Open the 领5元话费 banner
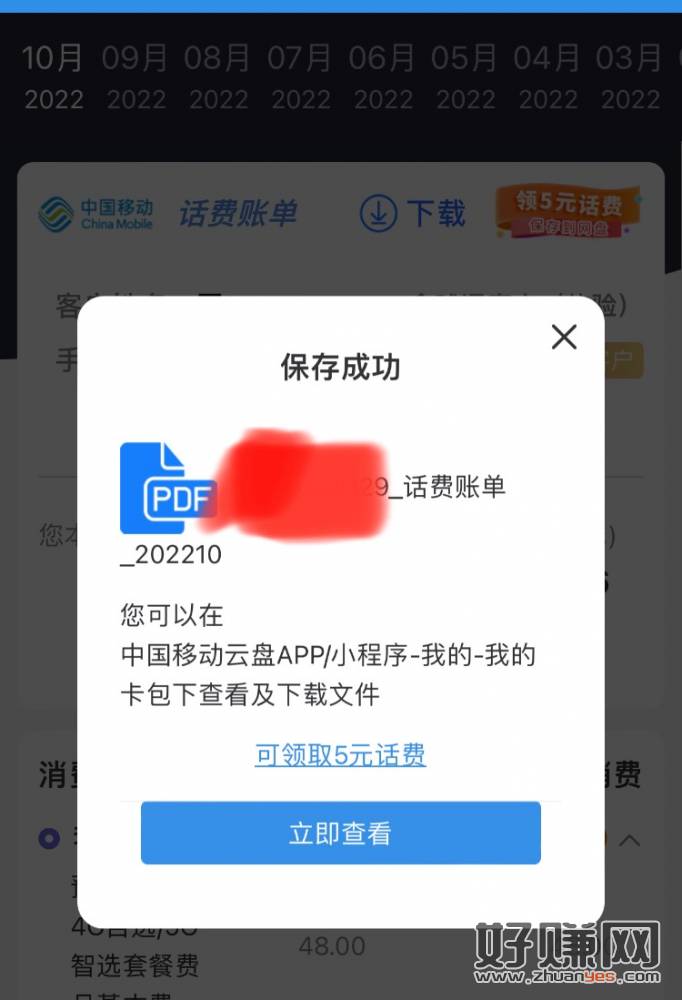Image resolution: width=682 pixels, height=1000 pixels. (568, 212)
